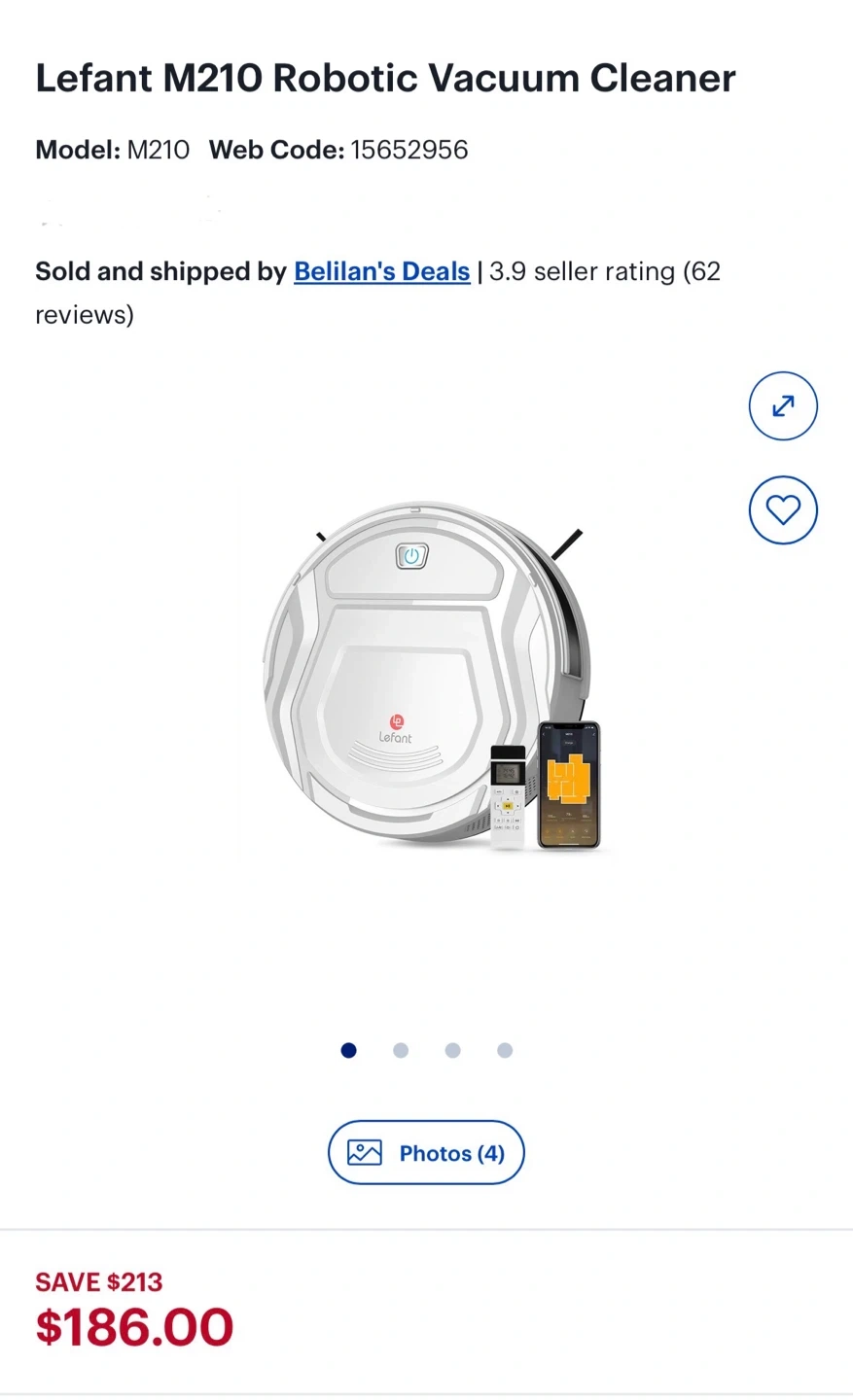853x1400 pixels.
Task: Expand the product image to fullscreen
Action: pos(783,406)
